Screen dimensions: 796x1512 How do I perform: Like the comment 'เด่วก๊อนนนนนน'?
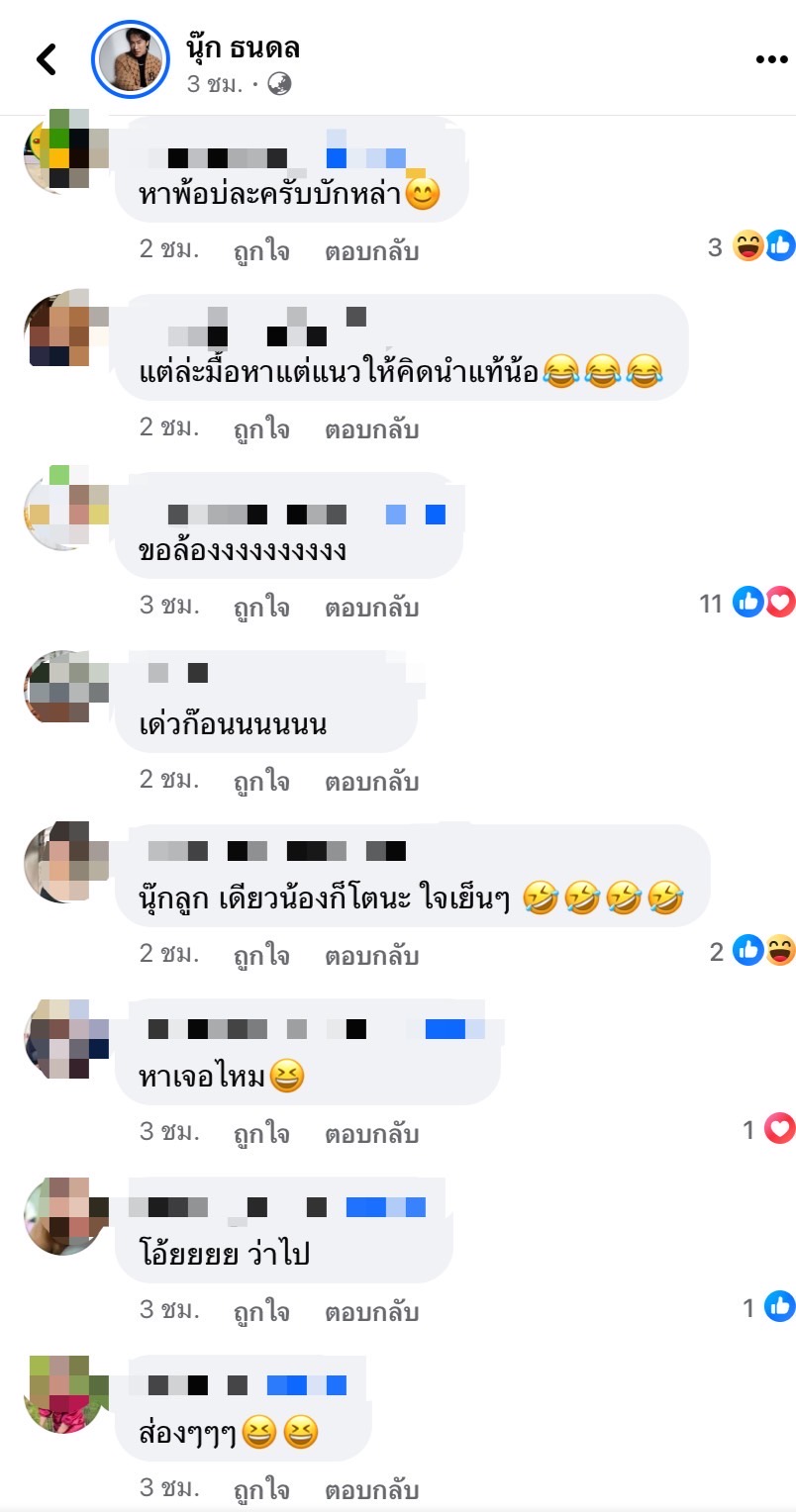tap(261, 782)
